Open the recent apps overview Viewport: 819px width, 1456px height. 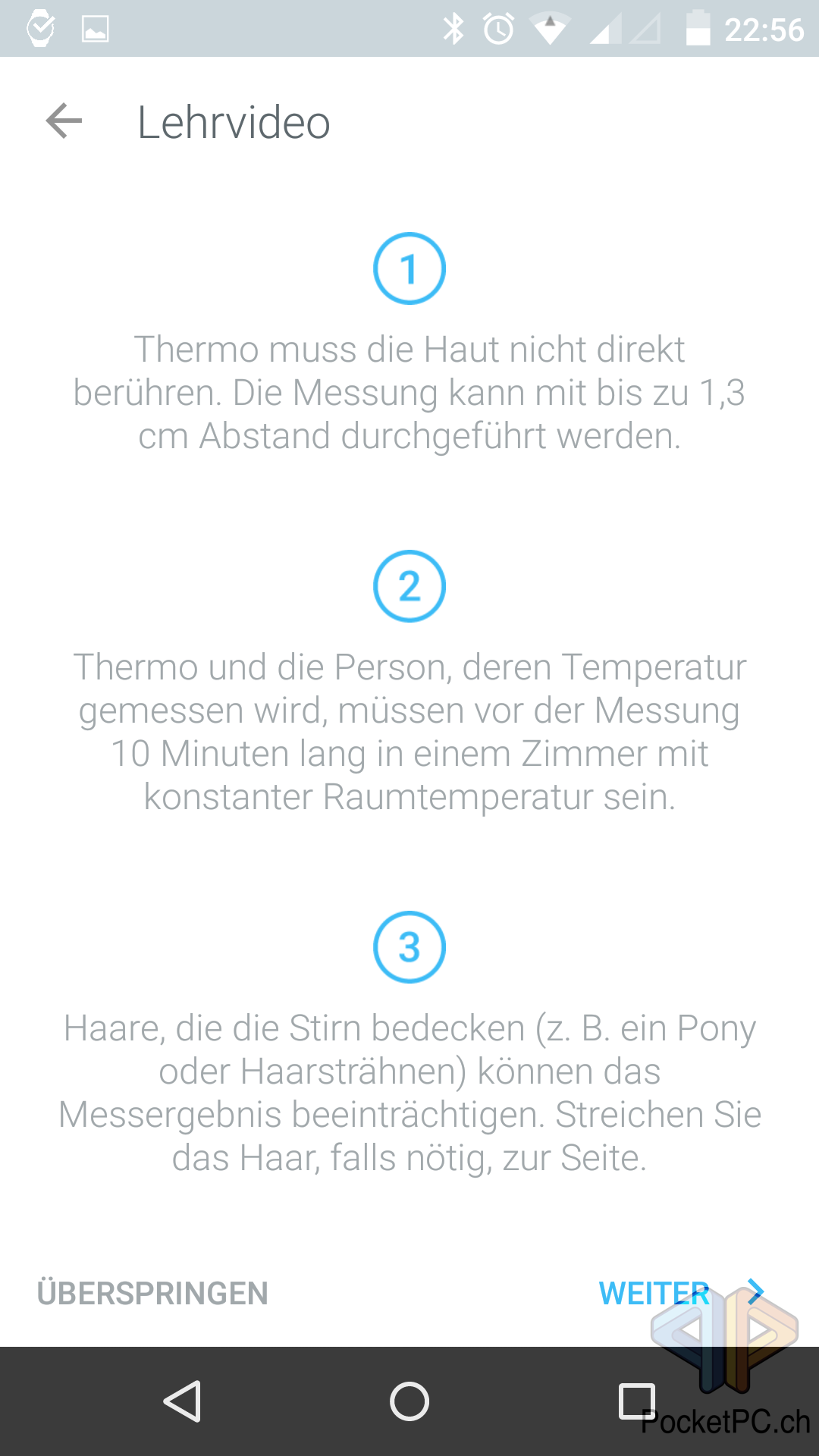636,1401
